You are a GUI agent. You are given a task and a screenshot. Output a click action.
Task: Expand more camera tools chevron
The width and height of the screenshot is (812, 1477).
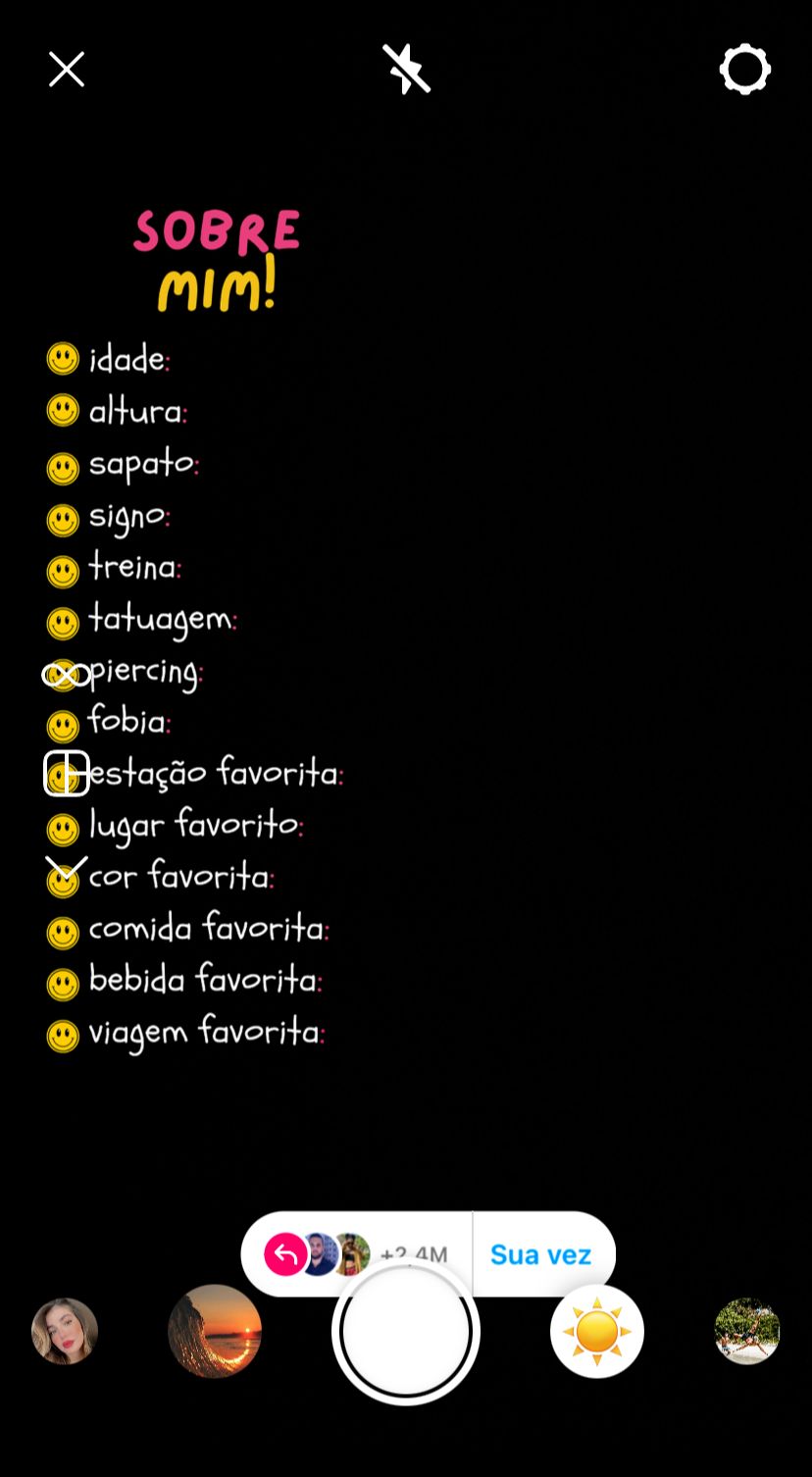(66, 868)
